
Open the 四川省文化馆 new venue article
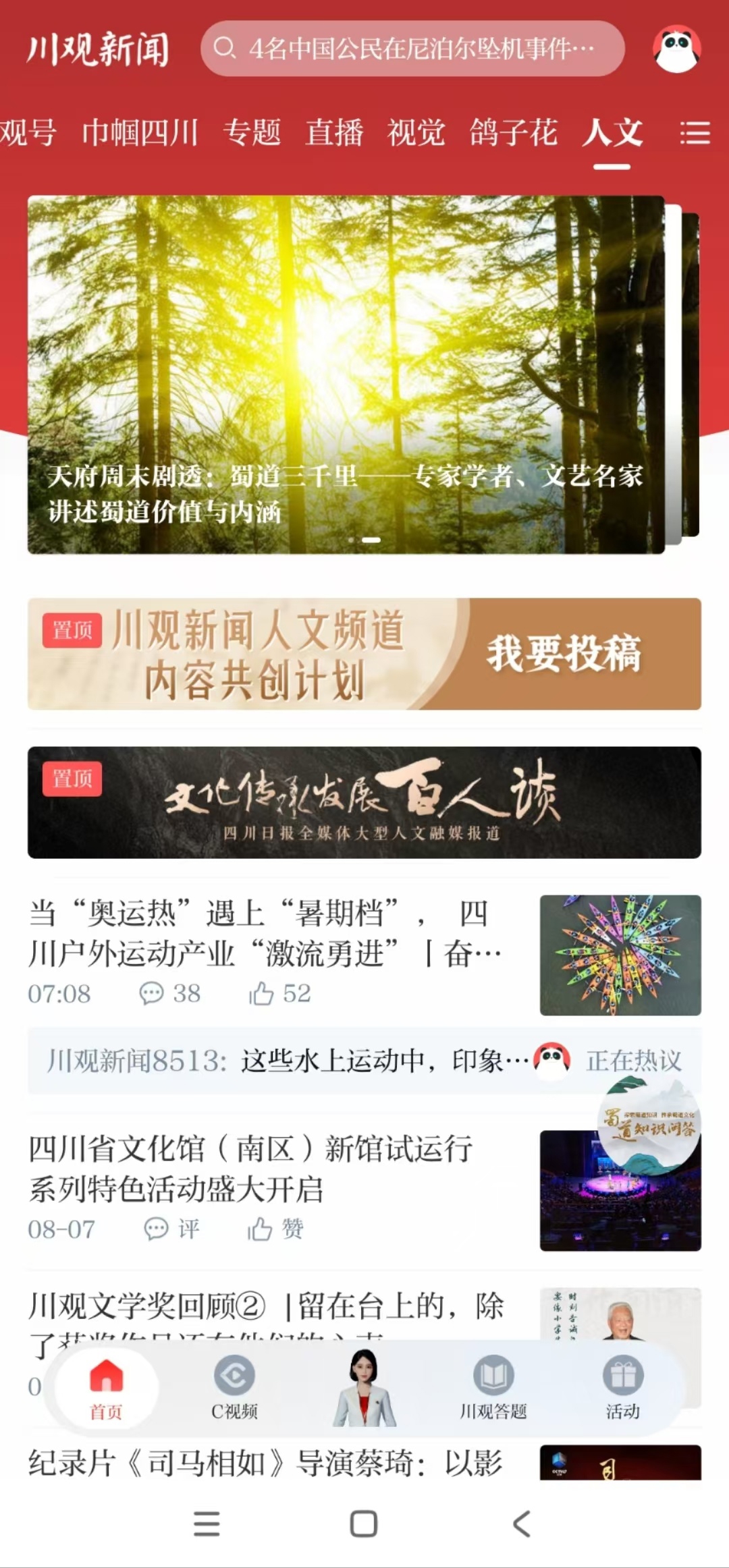coord(250,1169)
